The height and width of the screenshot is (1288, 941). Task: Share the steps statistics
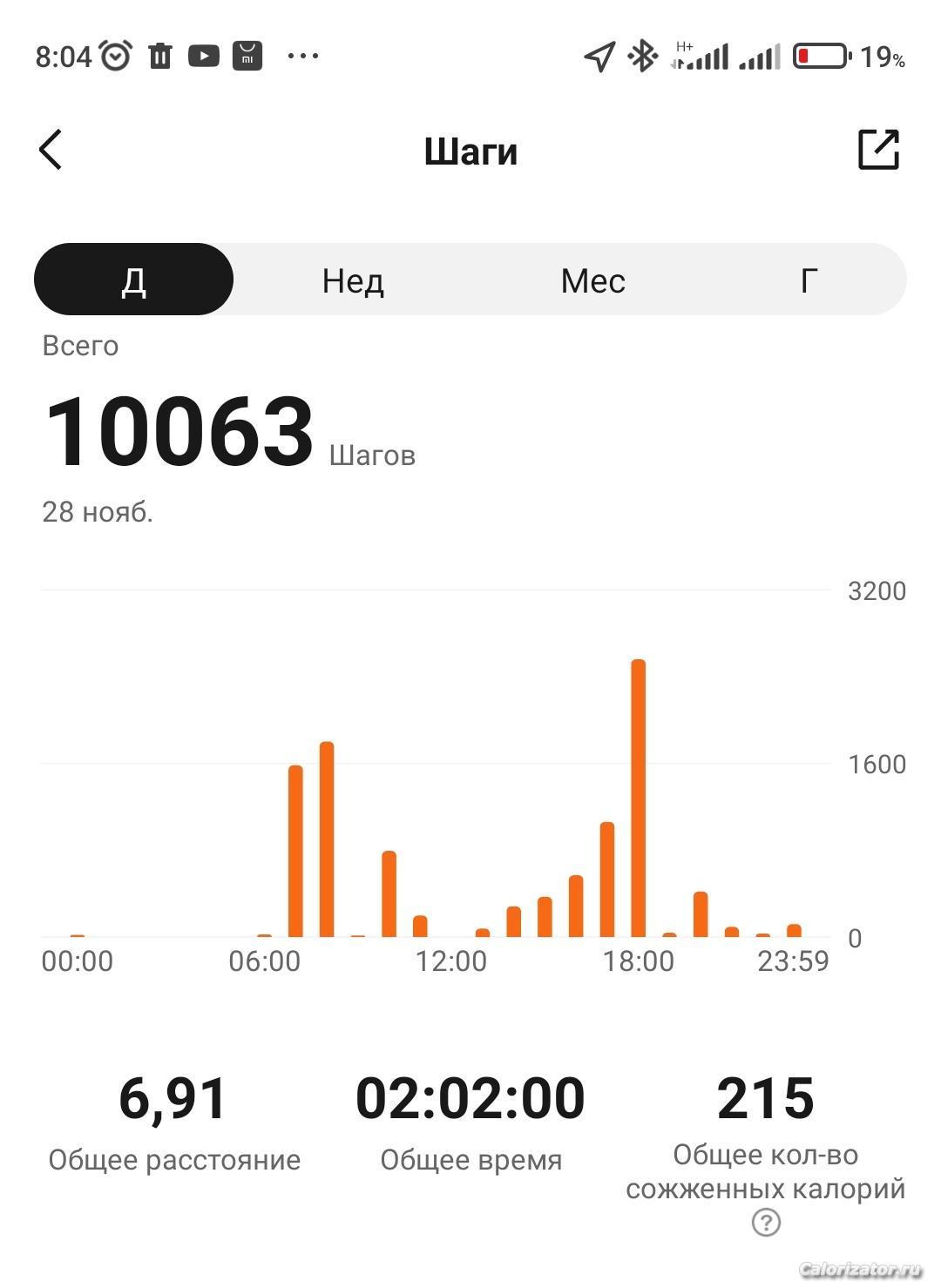coord(878,150)
